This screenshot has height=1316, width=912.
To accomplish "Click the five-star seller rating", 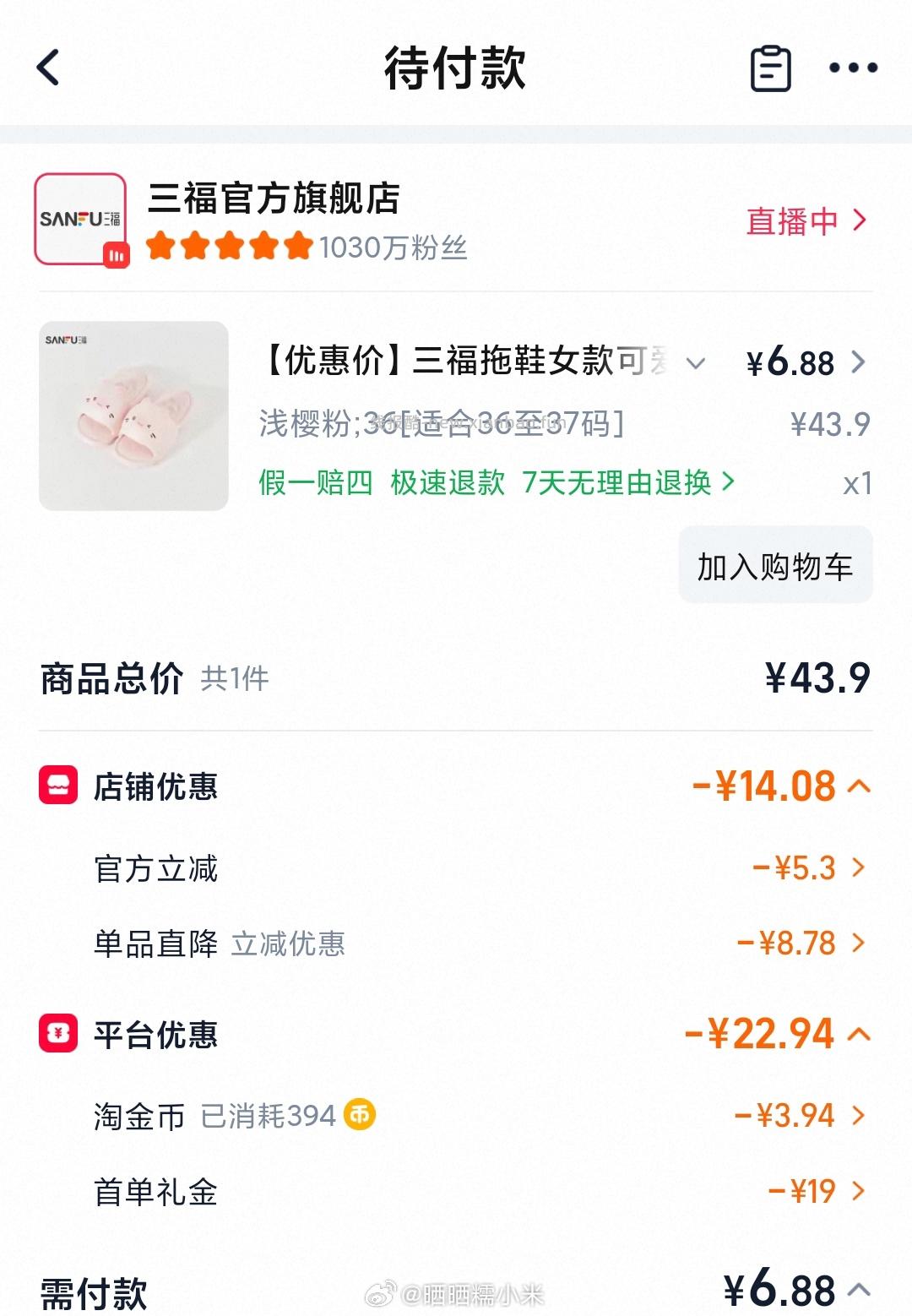I will coord(226,247).
